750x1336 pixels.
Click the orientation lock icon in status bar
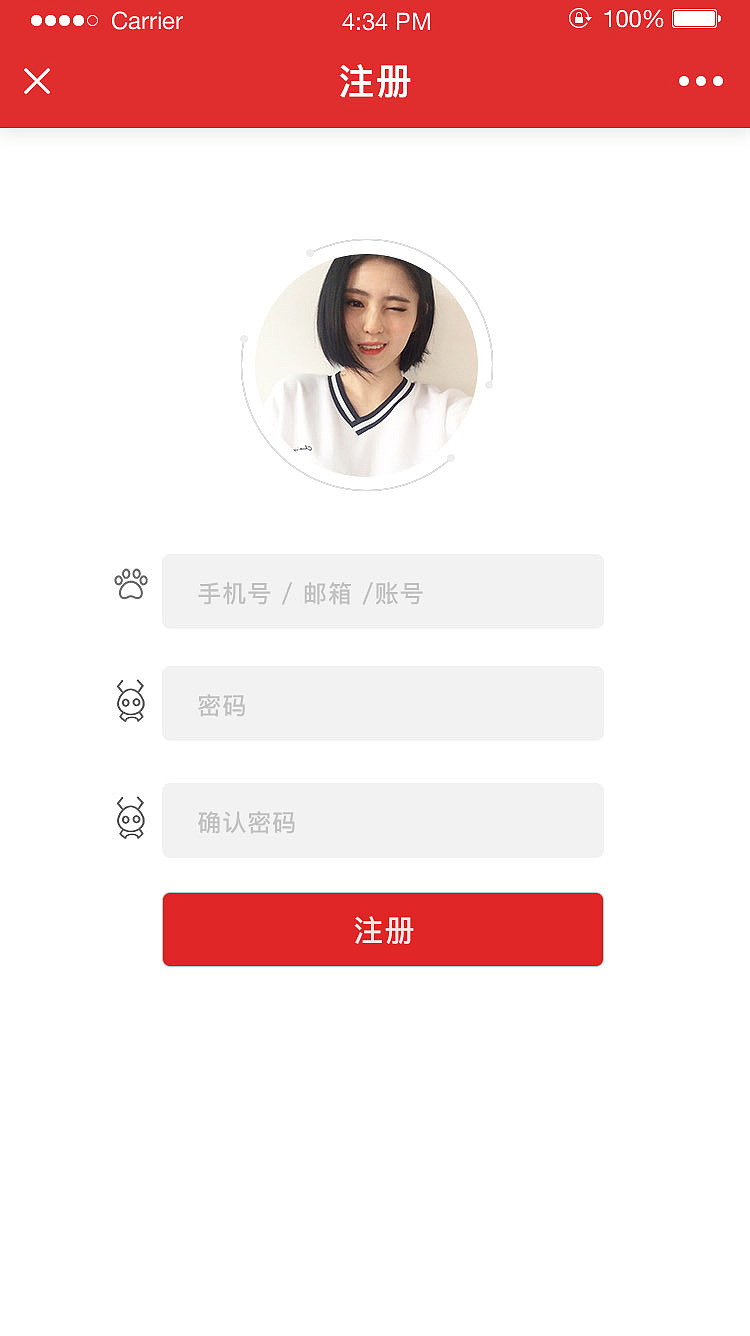(x=580, y=18)
